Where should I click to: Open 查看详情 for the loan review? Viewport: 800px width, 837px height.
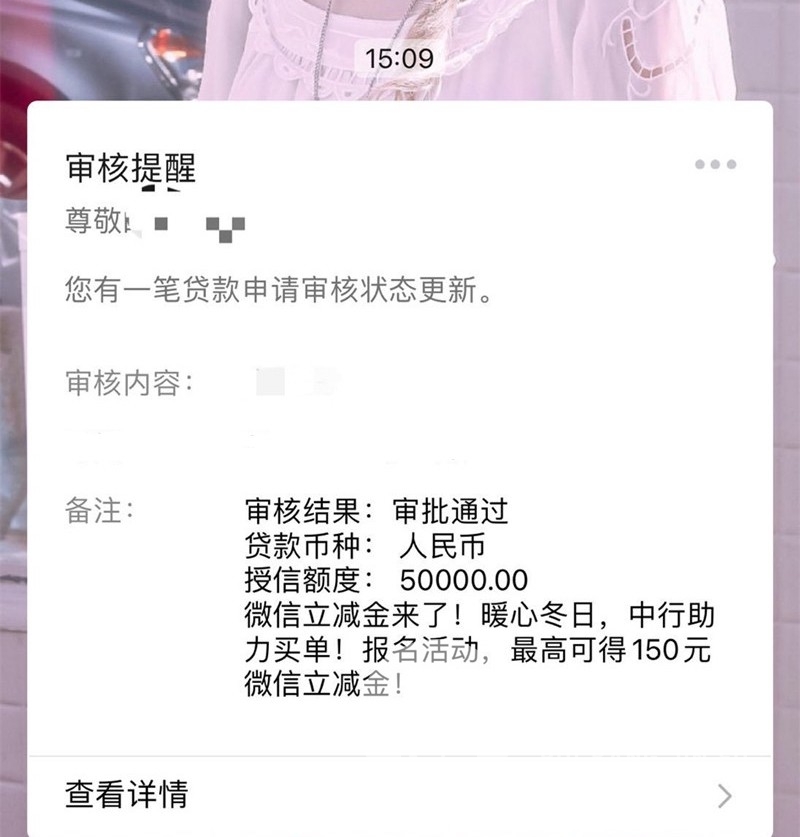pos(399,794)
